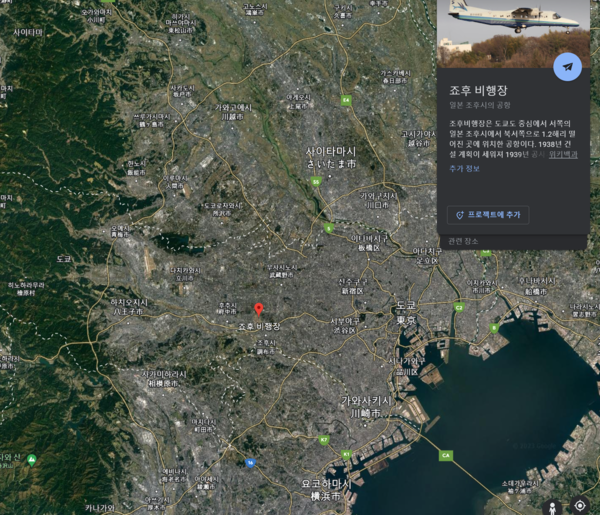Viewport: 600px width, 515px height.
Task: Fly to 조후 비행장 with the paper-plane button
Action: pos(567,67)
